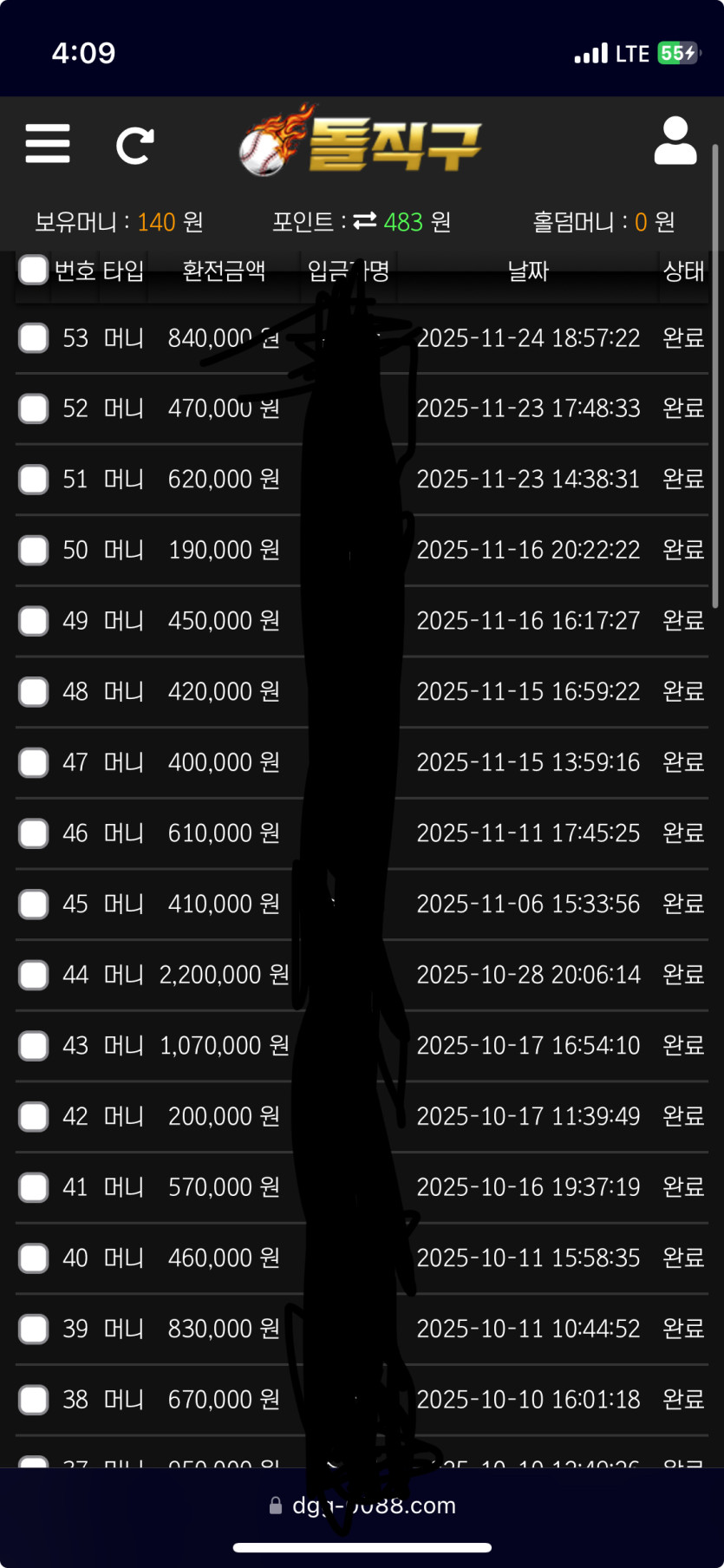Select the checkbox for row 42
The image size is (724, 1568).
[x=34, y=1117]
